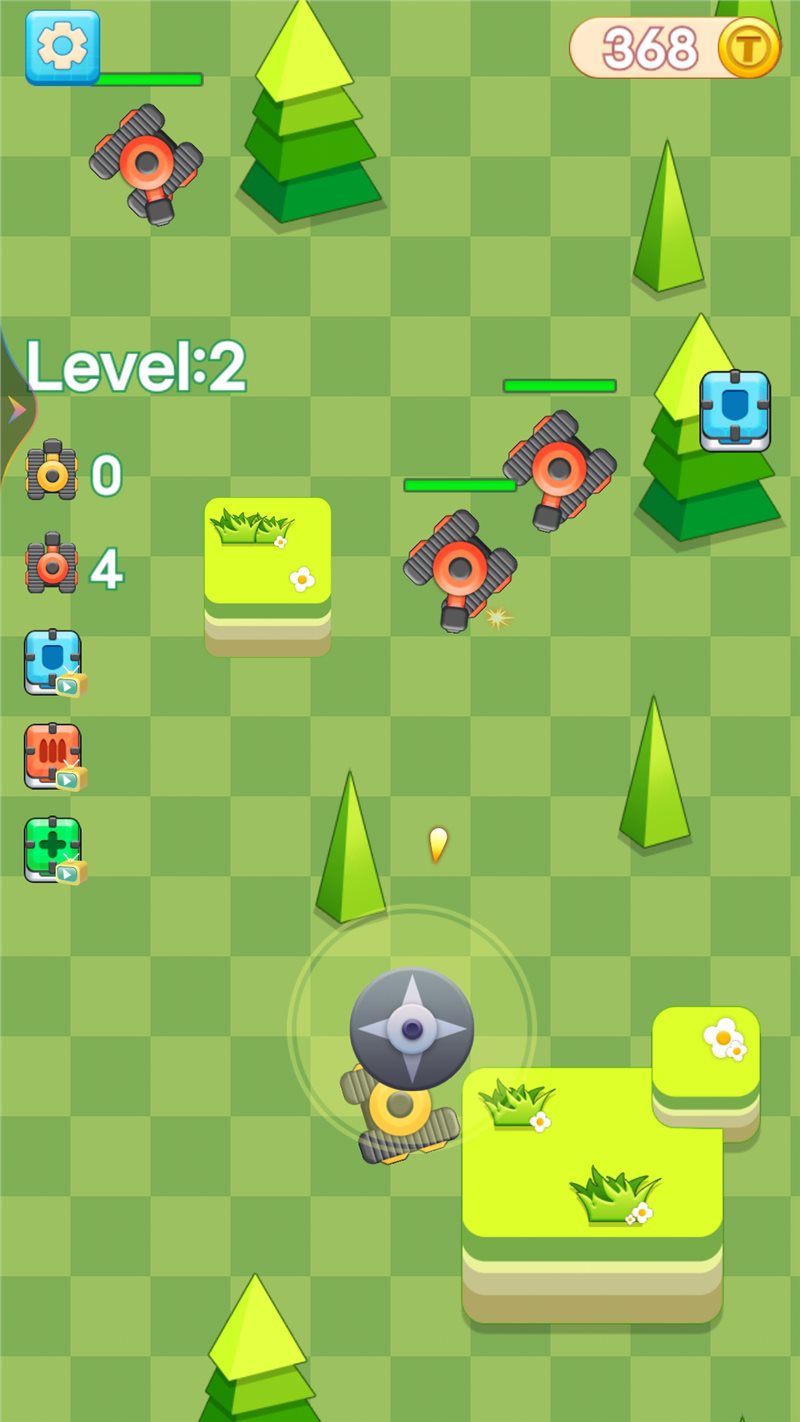Tap the joystick control knob
The width and height of the screenshot is (800, 1422).
coord(411,1028)
